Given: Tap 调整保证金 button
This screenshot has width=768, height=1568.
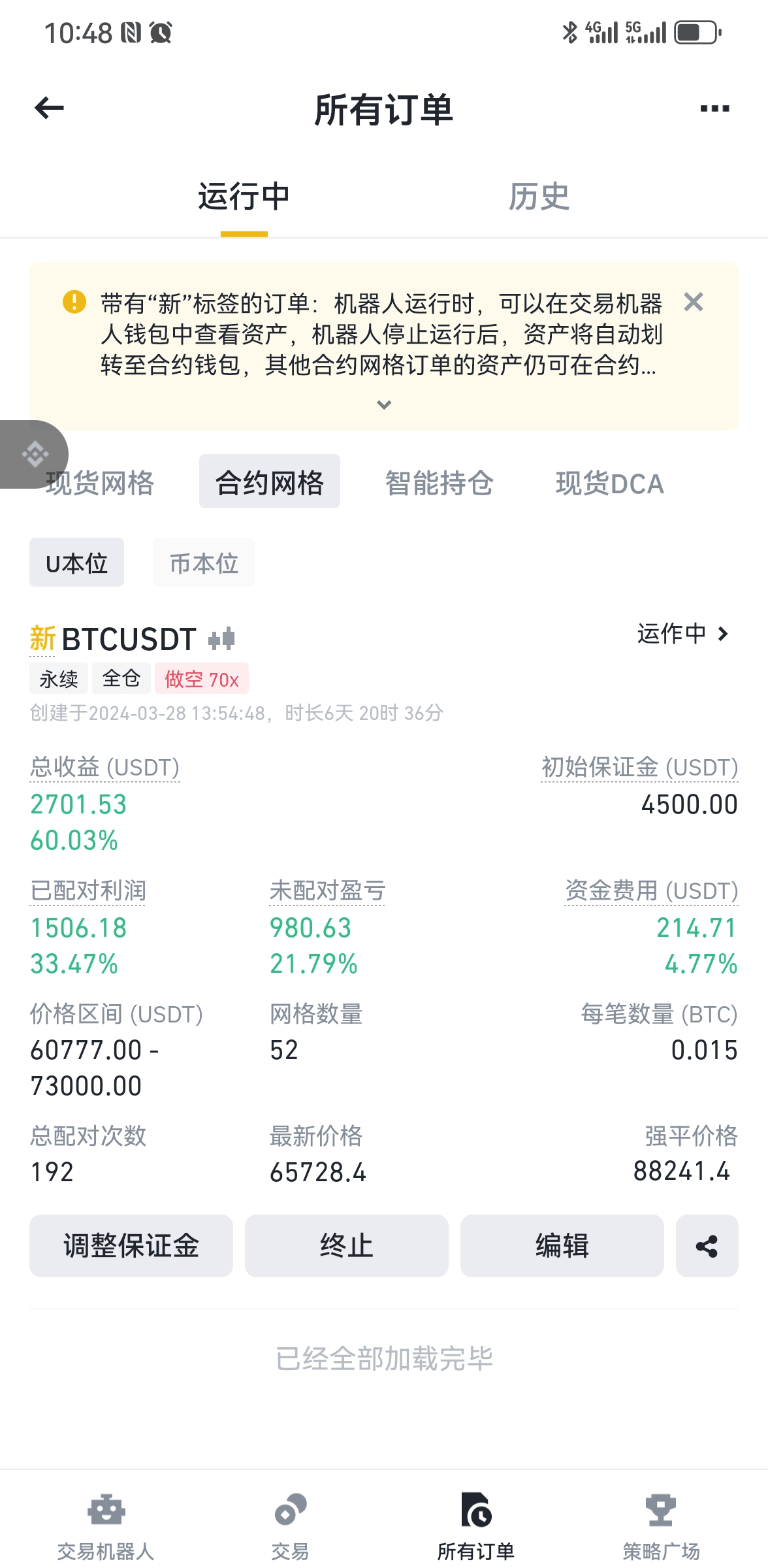Looking at the screenshot, I should click(131, 1245).
